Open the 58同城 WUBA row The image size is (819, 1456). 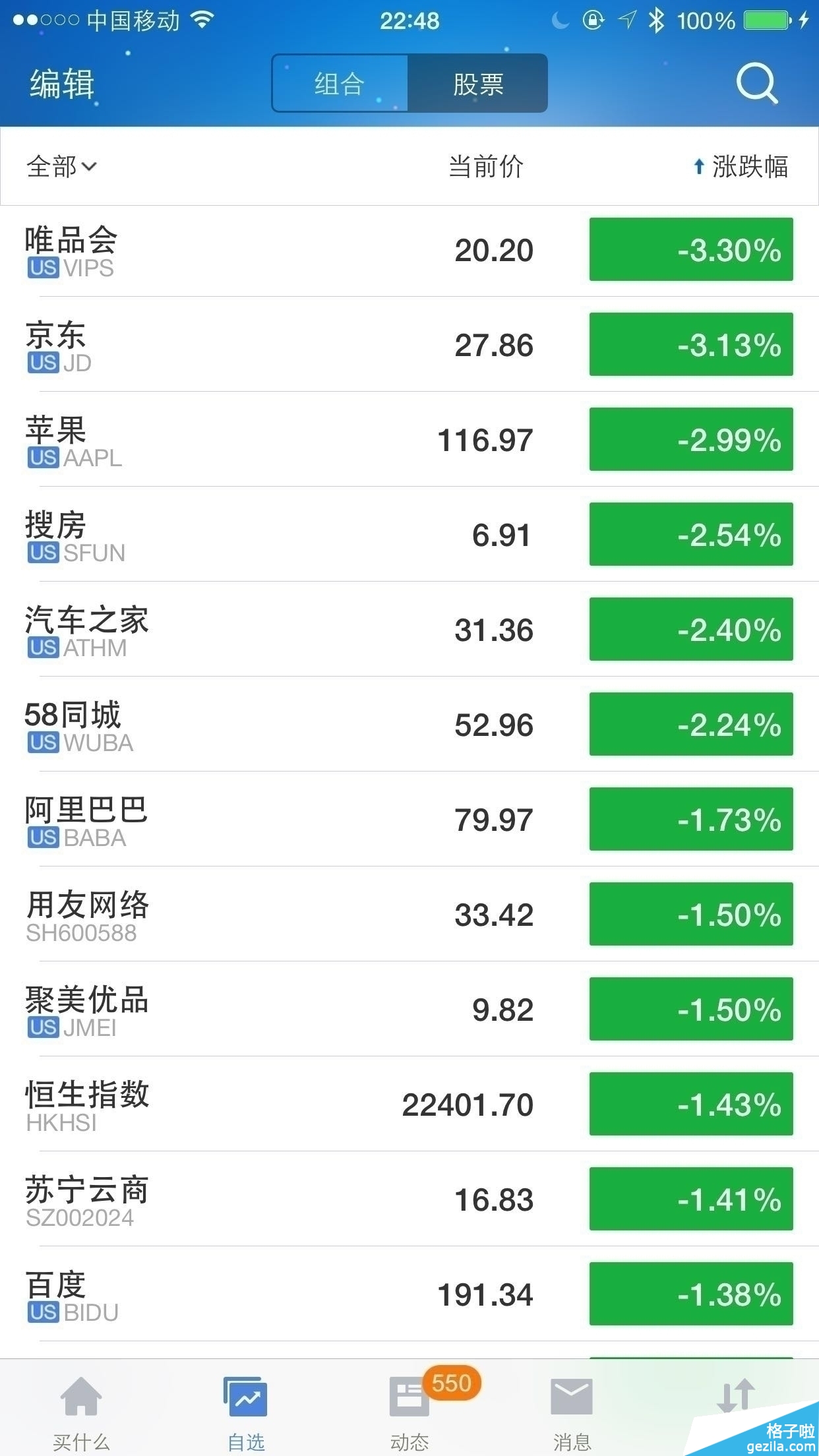click(264, 725)
